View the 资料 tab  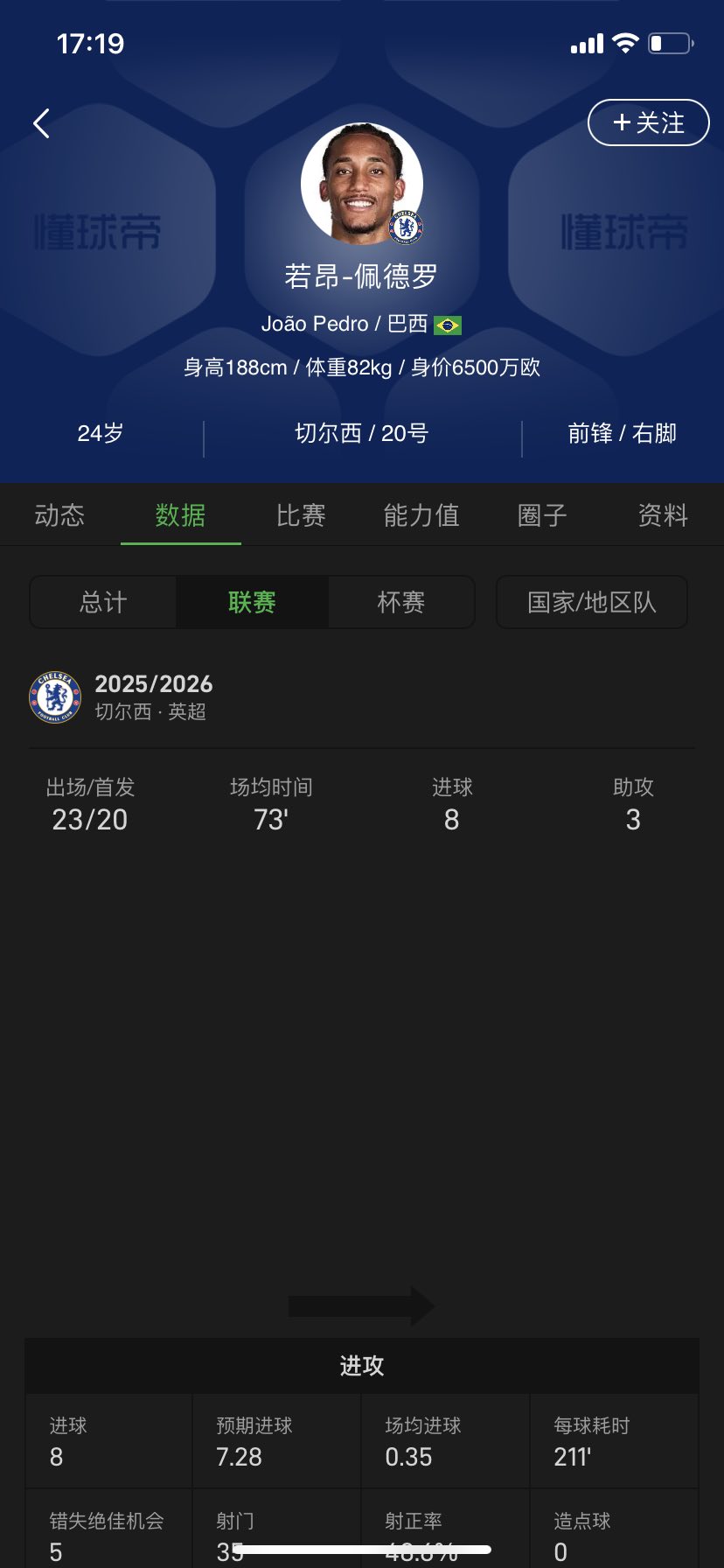663,515
